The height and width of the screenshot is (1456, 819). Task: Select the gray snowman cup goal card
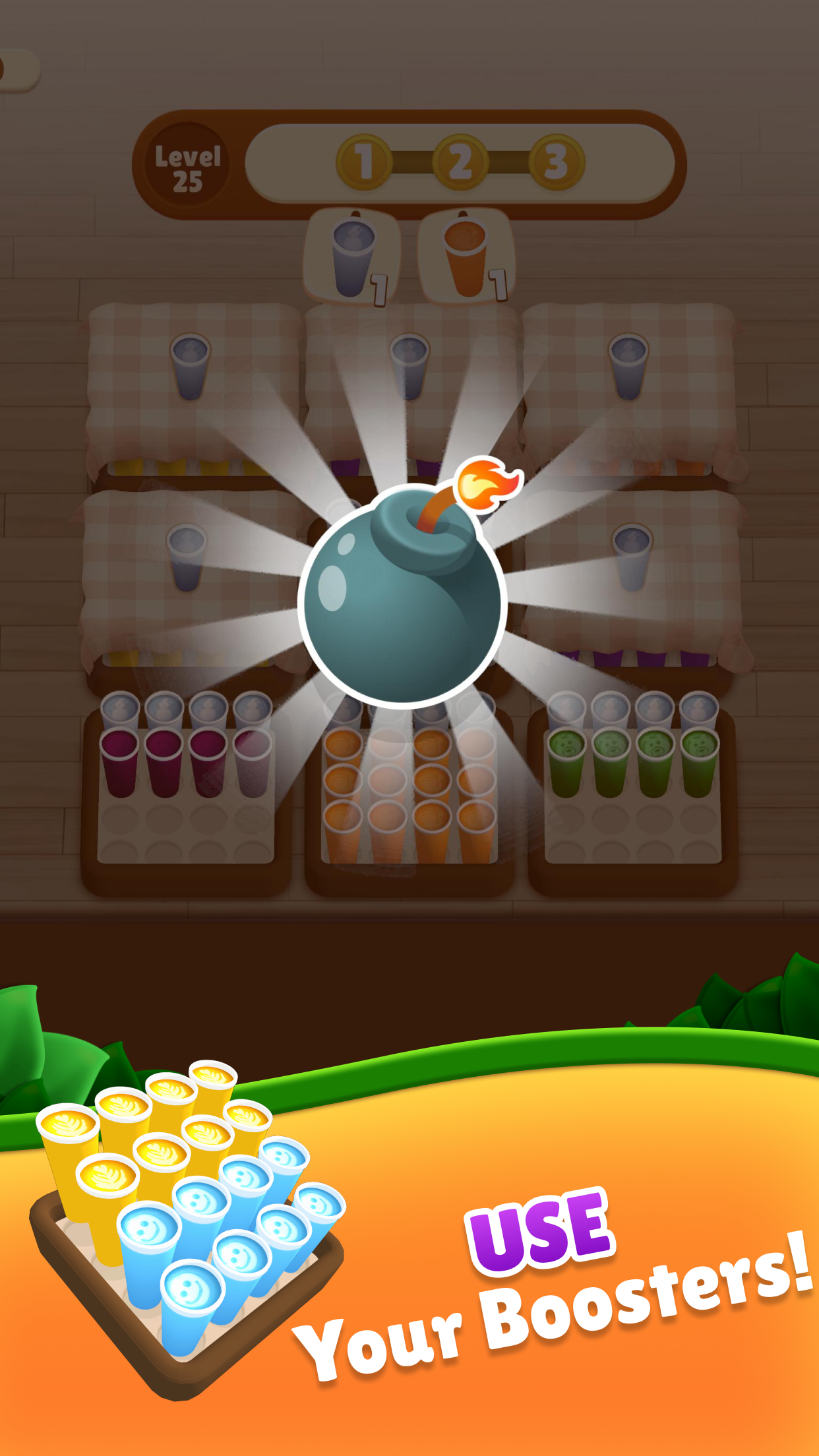pos(353,257)
